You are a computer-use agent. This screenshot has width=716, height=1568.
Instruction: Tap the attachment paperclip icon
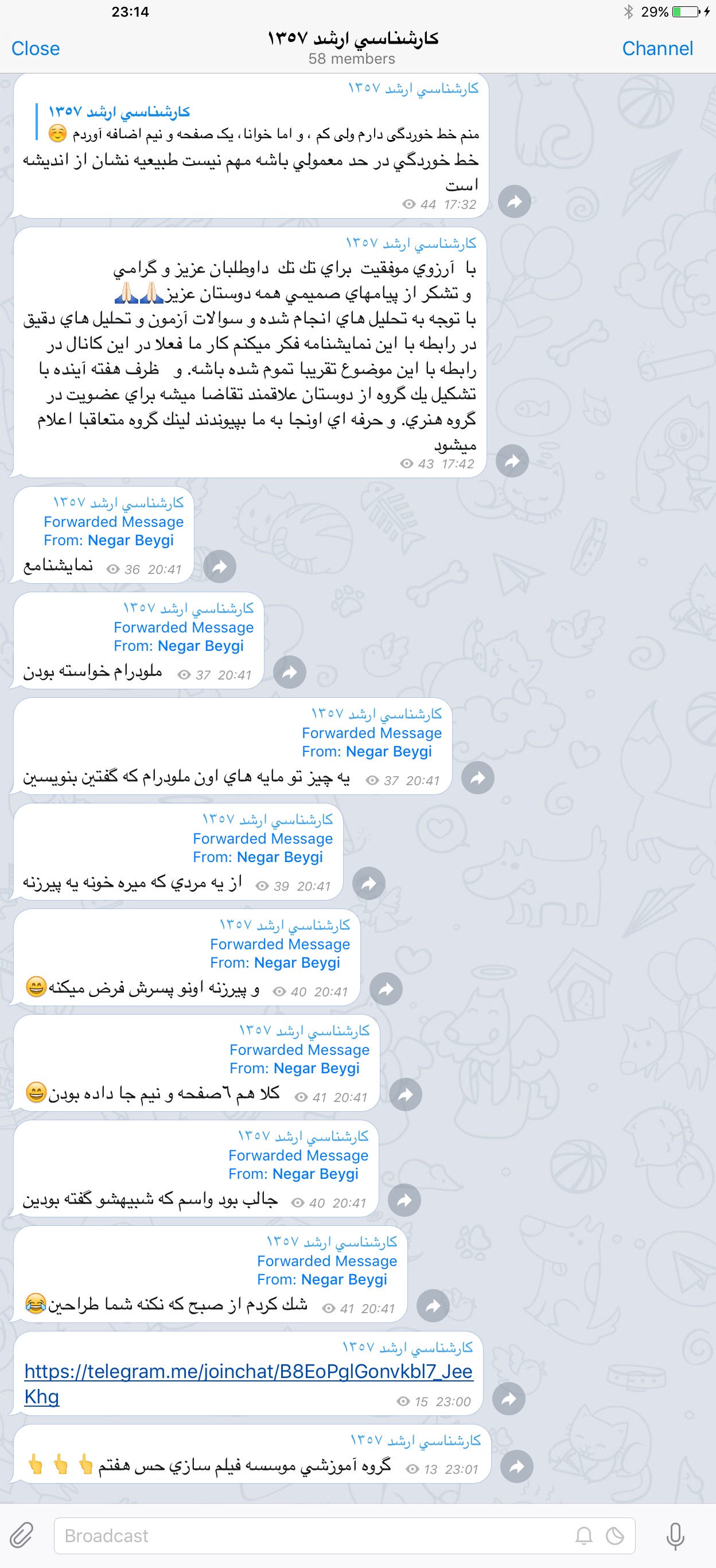[22, 1535]
